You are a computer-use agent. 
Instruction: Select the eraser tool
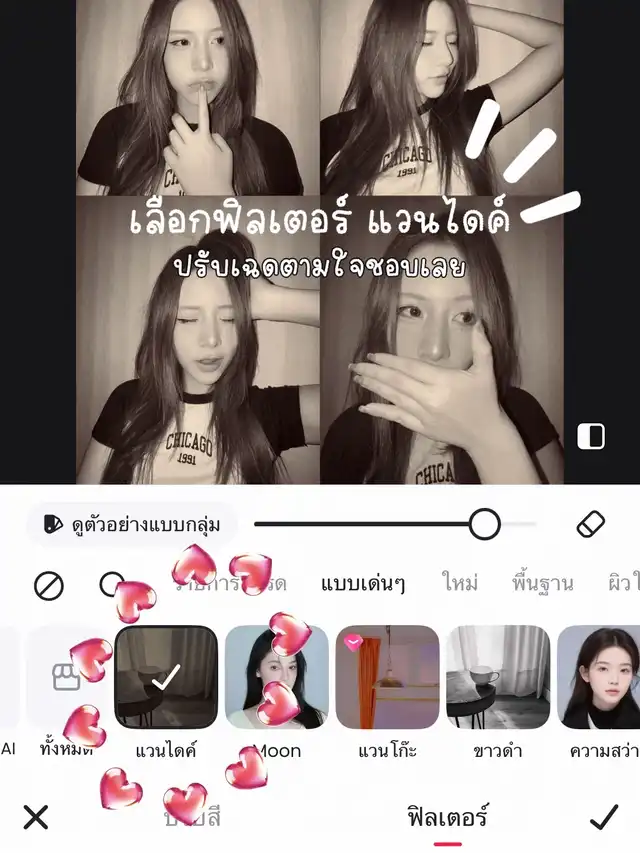point(591,523)
